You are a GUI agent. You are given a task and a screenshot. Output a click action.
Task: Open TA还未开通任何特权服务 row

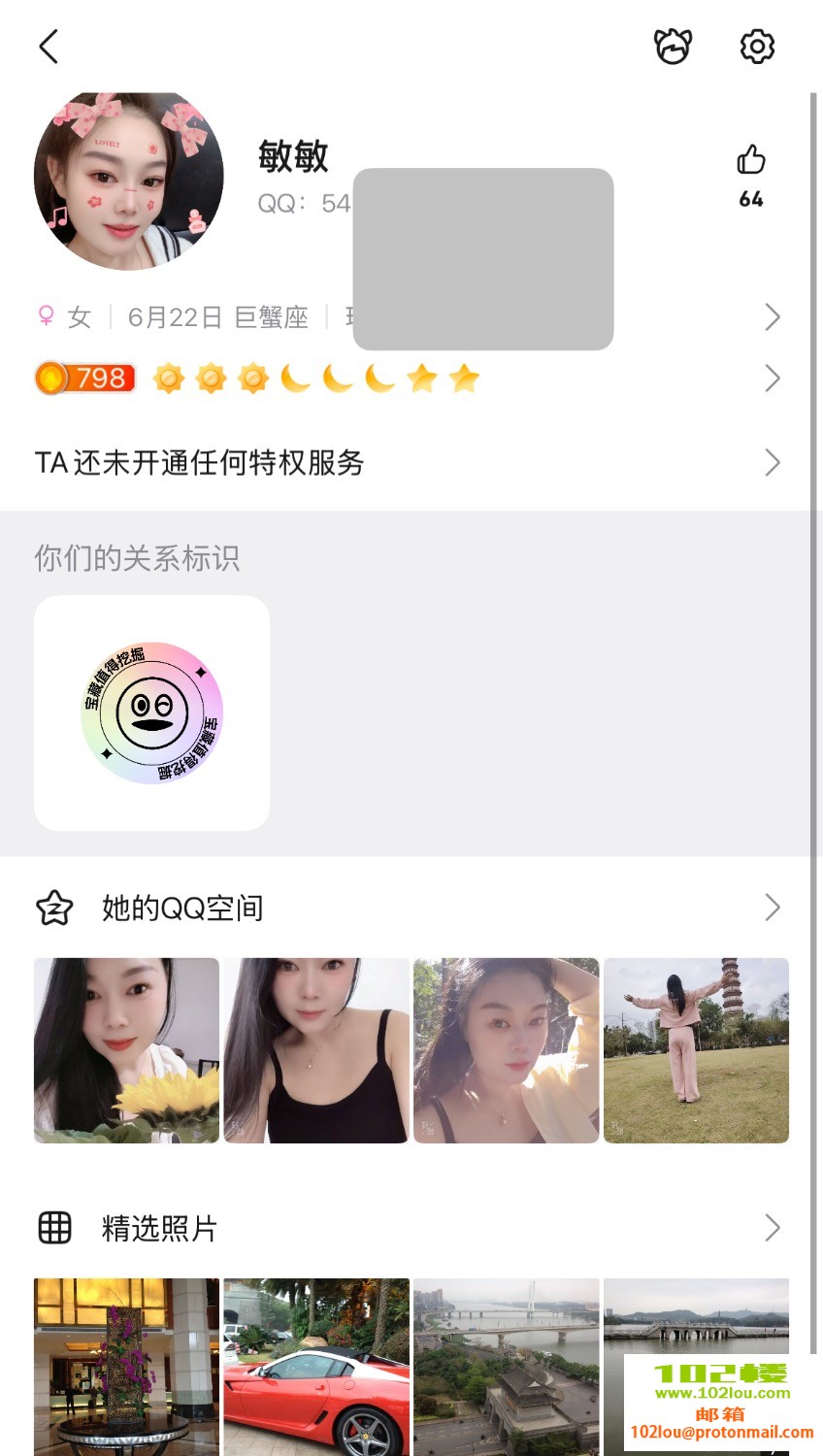coord(408,463)
